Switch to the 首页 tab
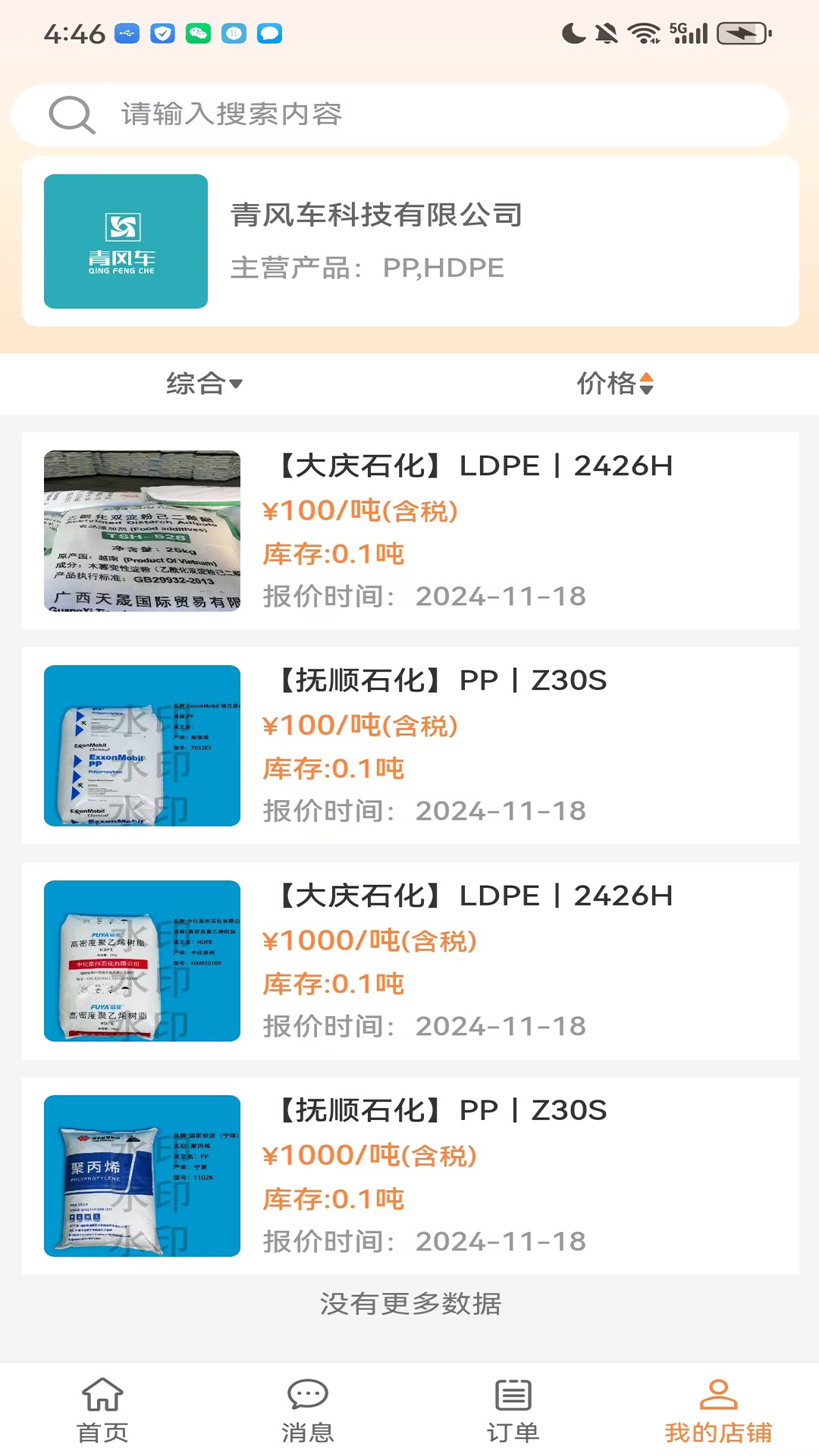 (x=102, y=1410)
